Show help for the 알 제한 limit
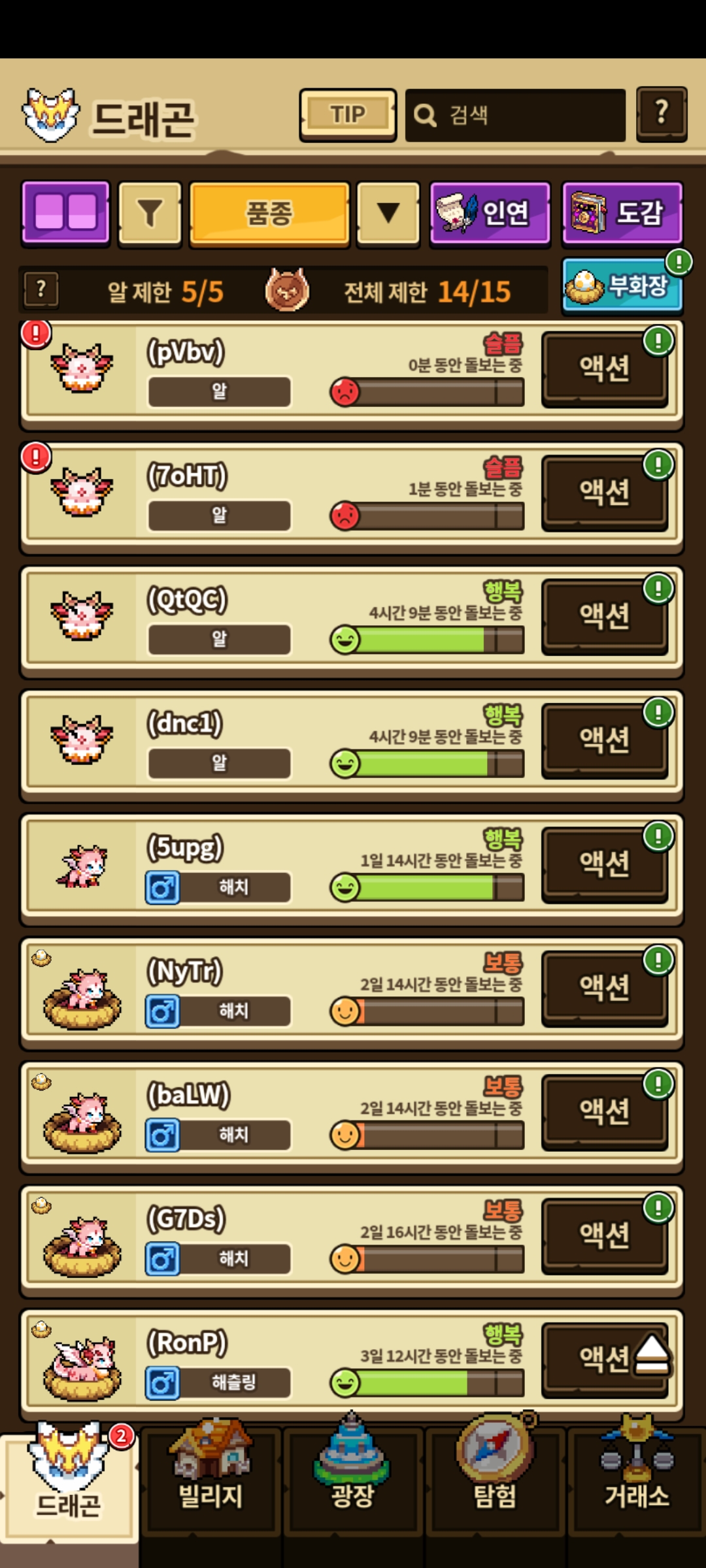Image resolution: width=706 pixels, height=1568 pixels. coord(41,289)
